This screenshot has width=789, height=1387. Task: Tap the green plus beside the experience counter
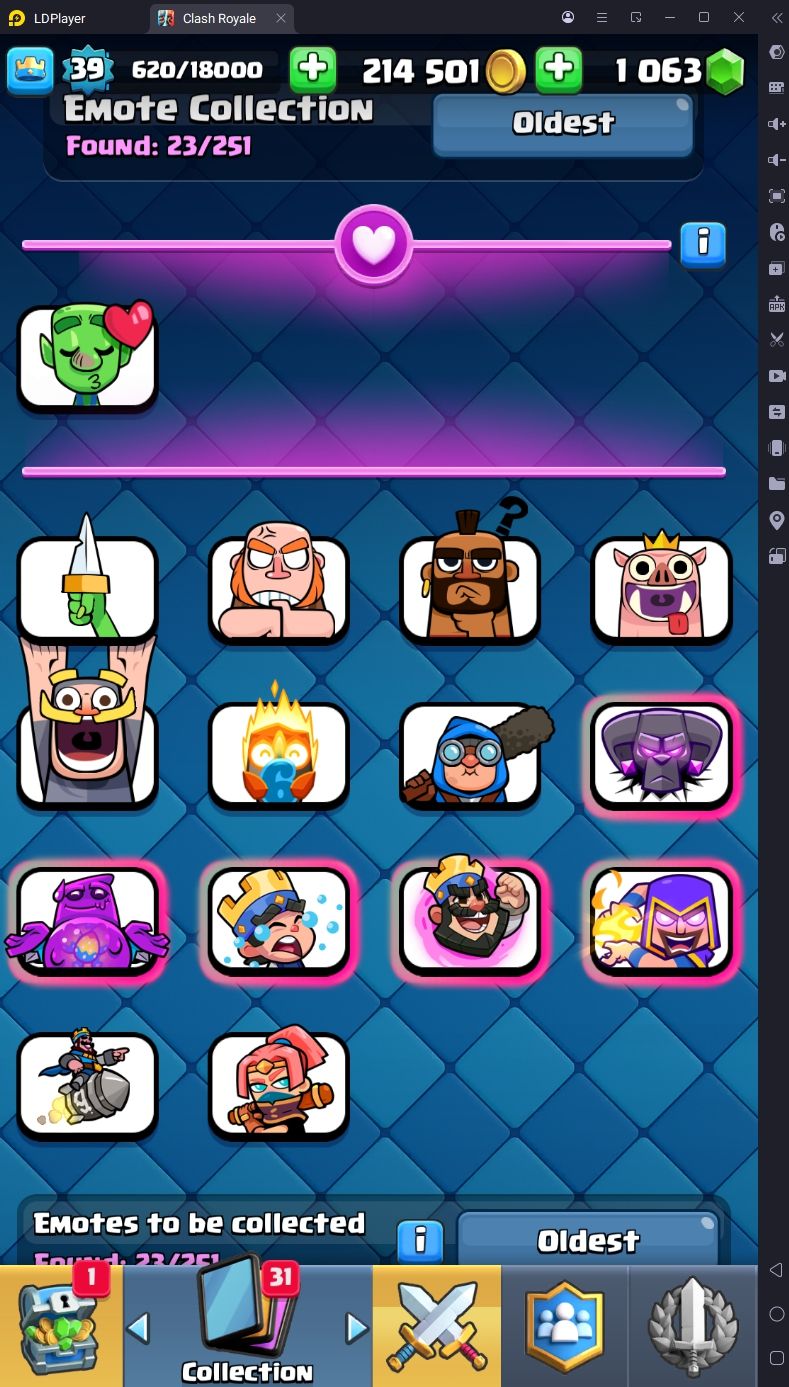pos(313,70)
